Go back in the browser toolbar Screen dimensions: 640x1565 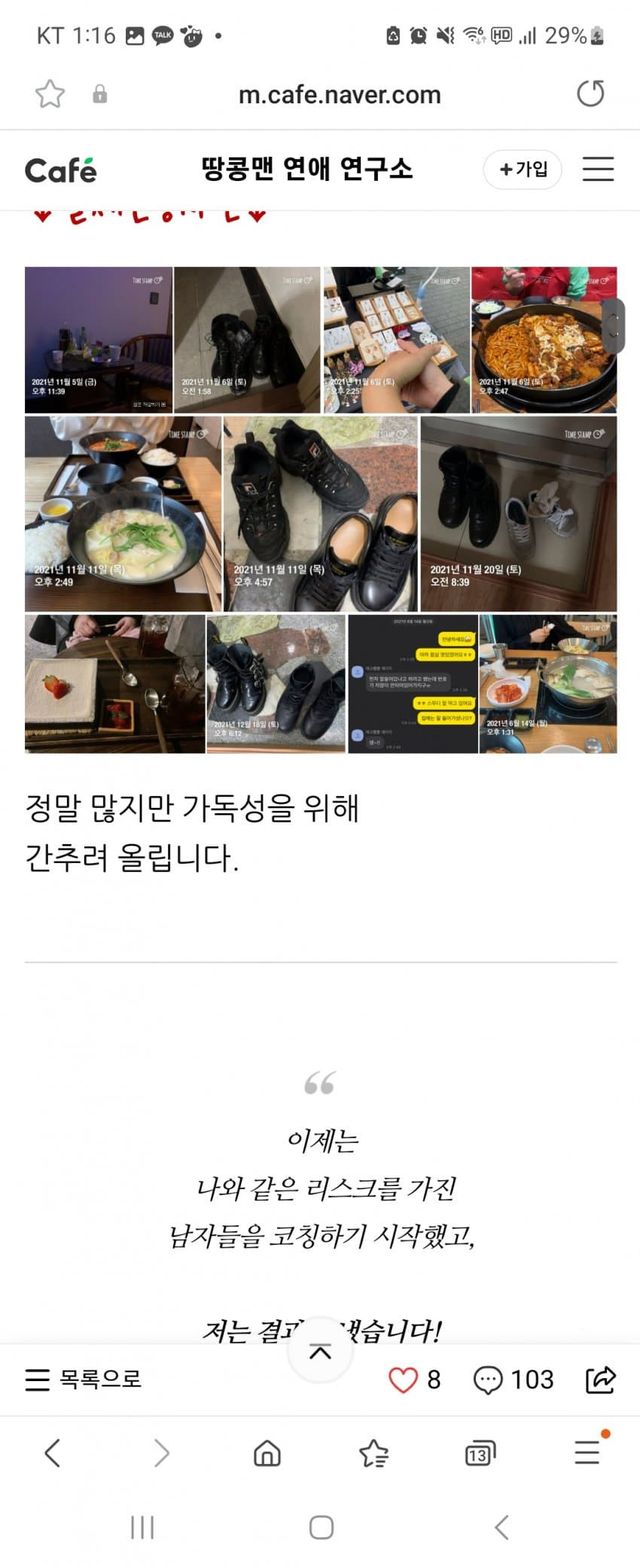tap(53, 1453)
